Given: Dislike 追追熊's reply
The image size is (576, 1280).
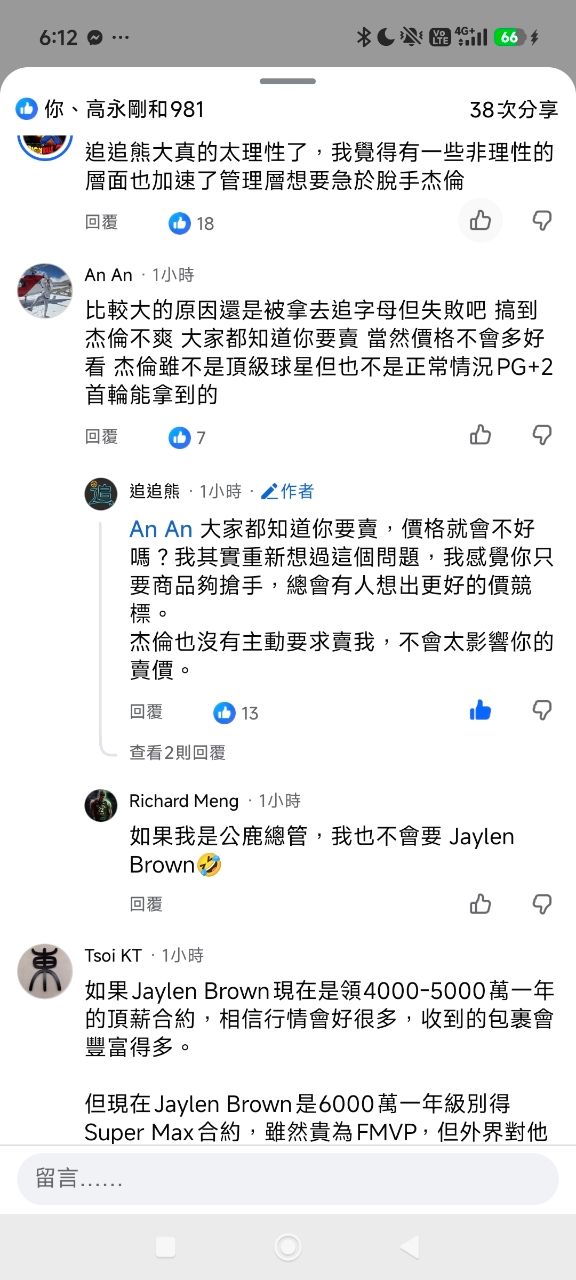Looking at the screenshot, I should pos(542,710).
